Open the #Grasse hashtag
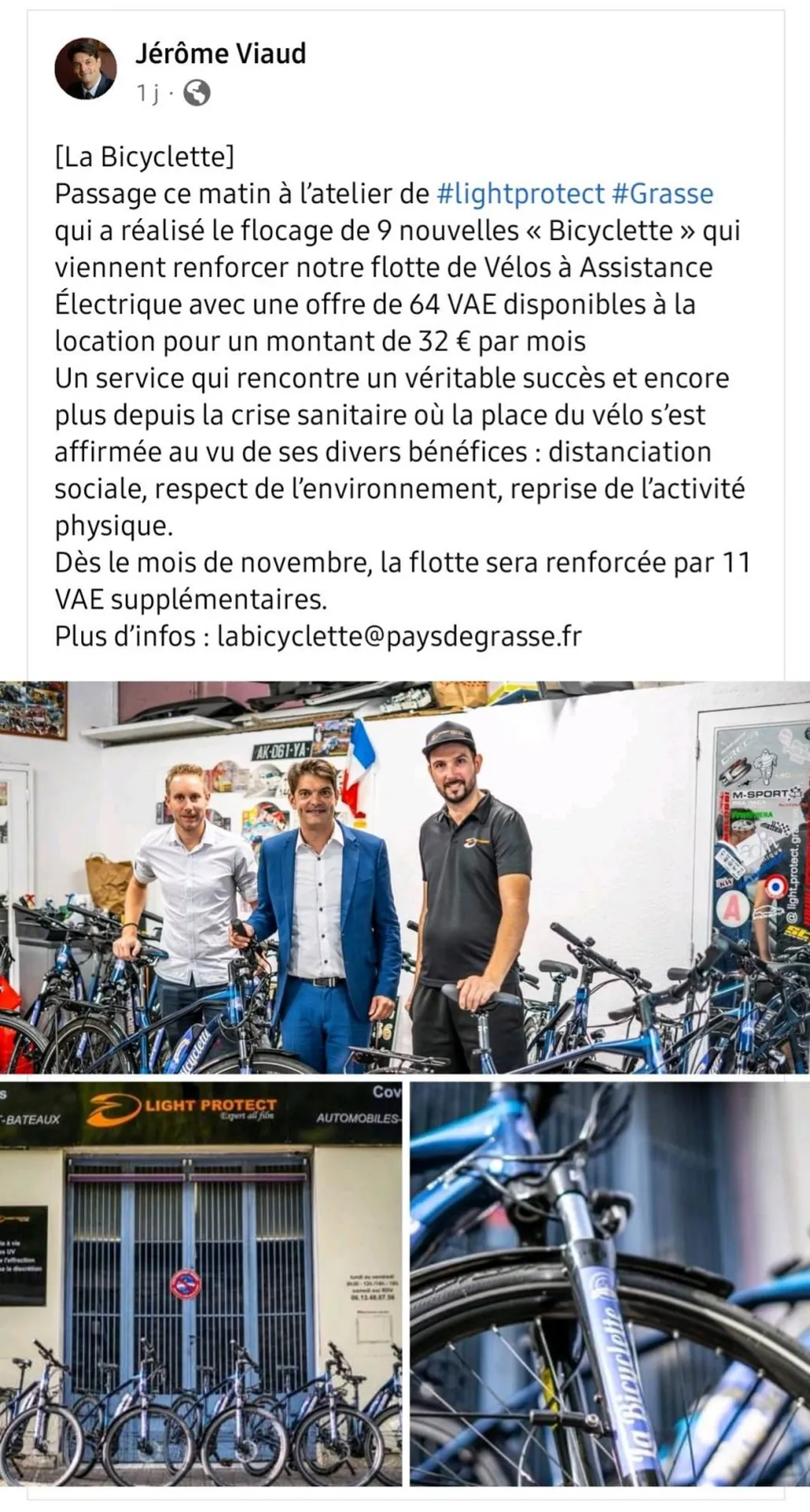The width and height of the screenshot is (810, 1512). pos(662,194)
